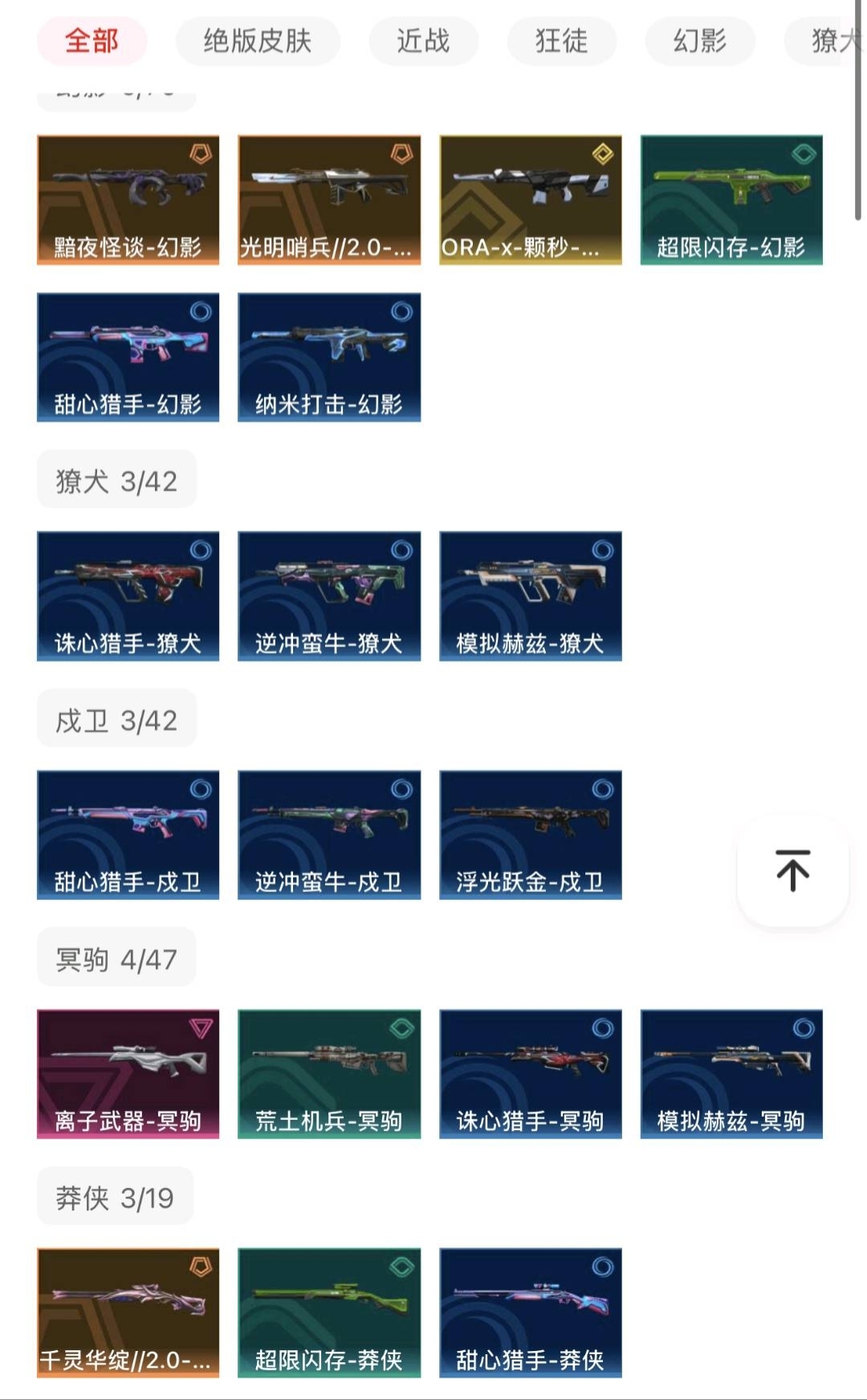
Task: View the 离子武器-冥驹 skin
Action: pyautogui.click(x=128, y=1074)
